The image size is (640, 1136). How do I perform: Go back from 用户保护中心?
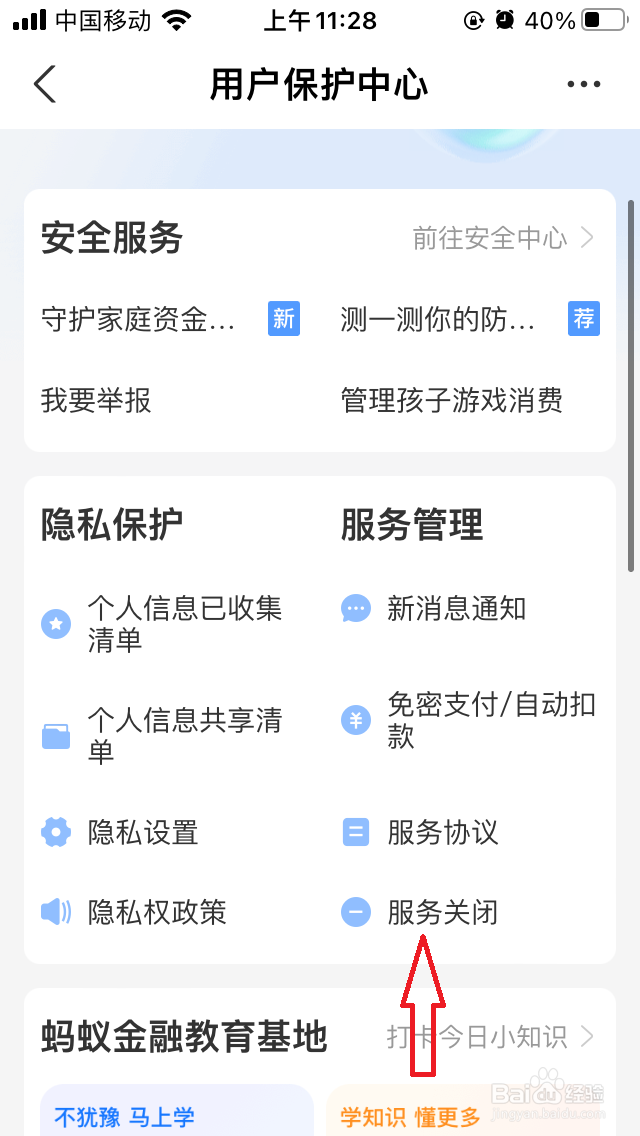click(45, 84)
